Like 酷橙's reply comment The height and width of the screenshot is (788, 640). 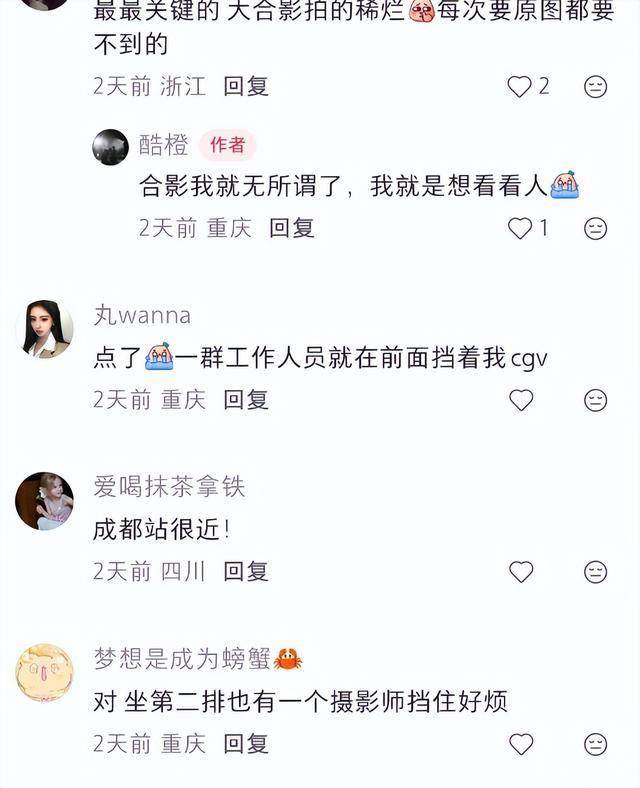(x=520, y=229)
